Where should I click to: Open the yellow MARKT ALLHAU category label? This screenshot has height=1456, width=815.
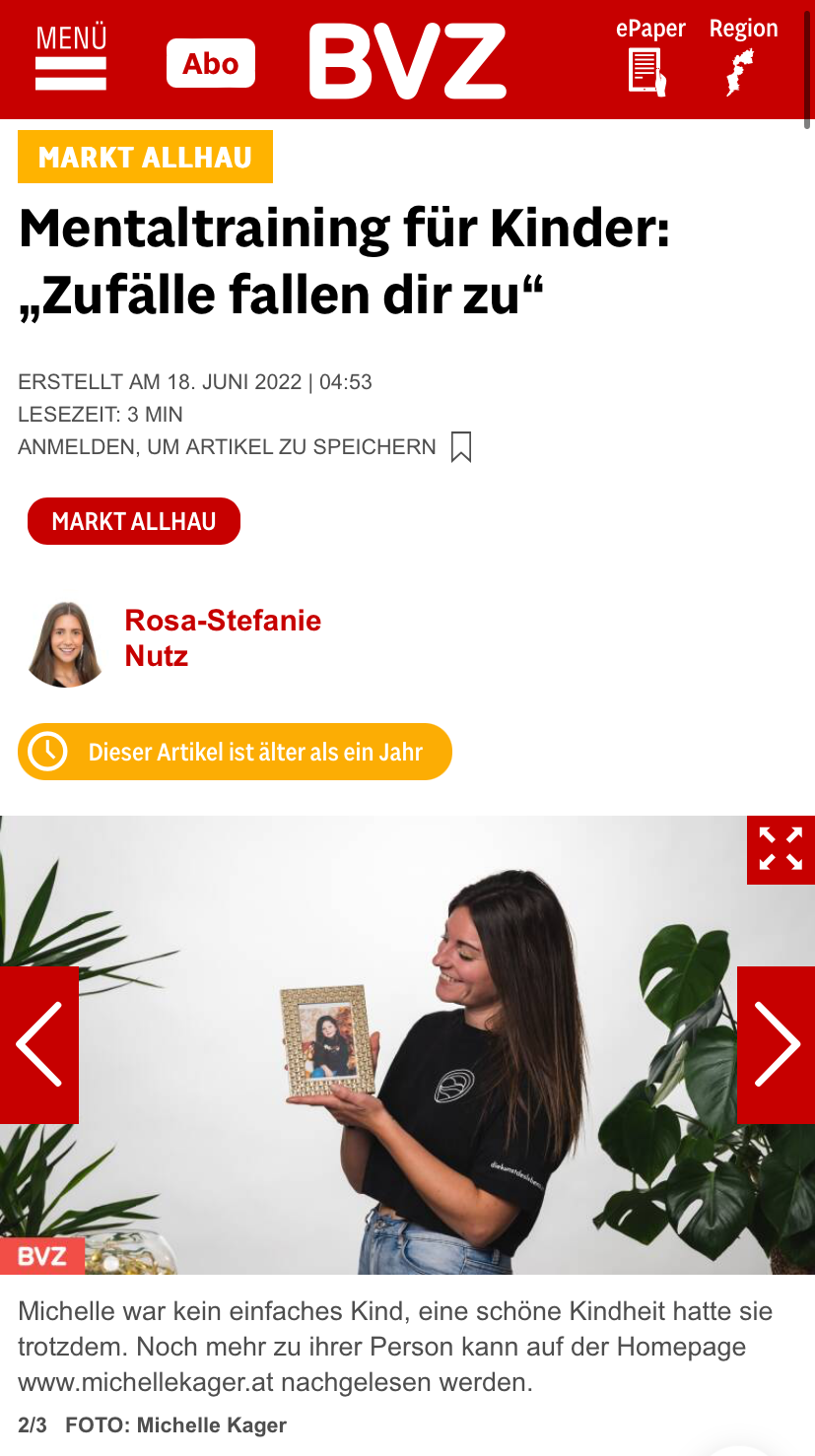tap(145, 157)
